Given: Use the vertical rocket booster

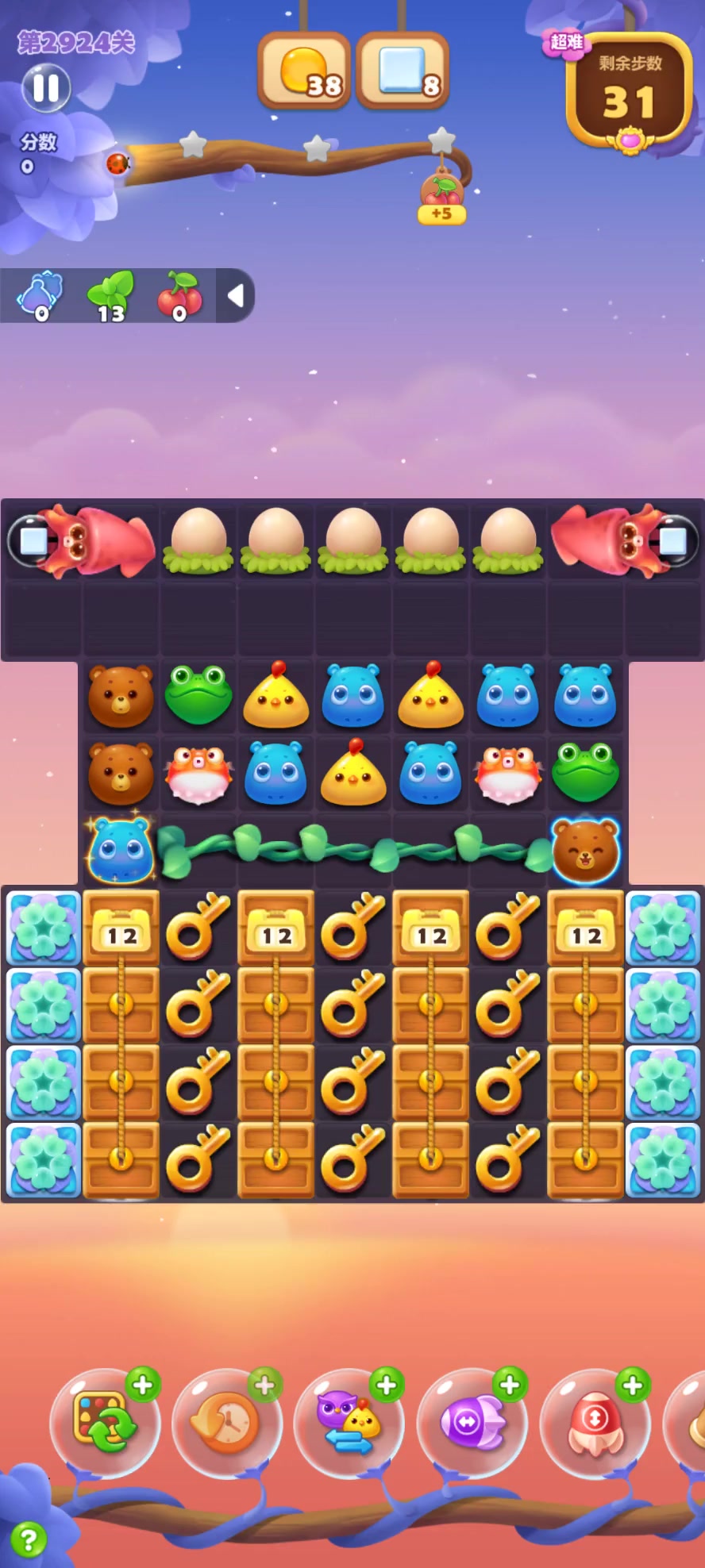Looking at the screenshot, I should click(x=594, y=1422).
